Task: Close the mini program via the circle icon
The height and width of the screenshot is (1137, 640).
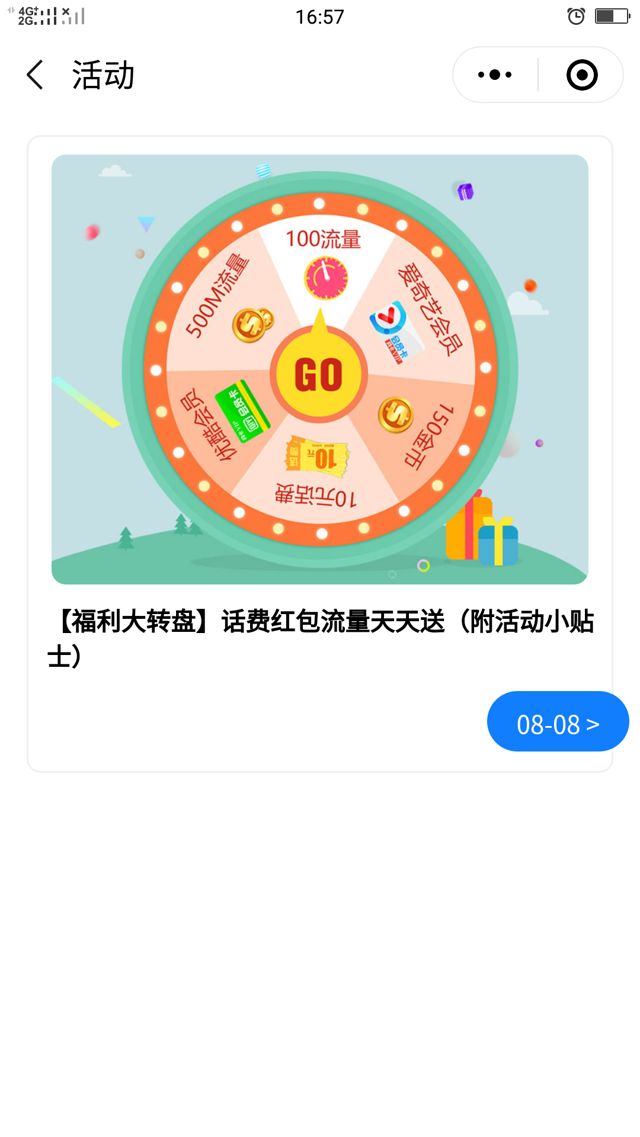Action: (x=581, y=75)
